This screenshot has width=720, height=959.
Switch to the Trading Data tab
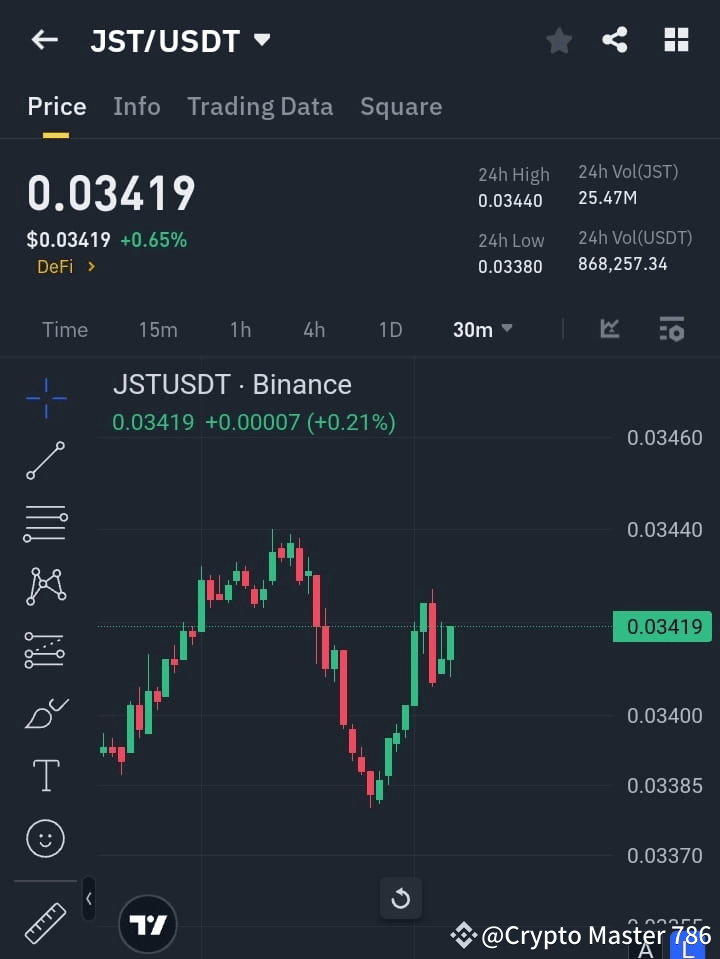pos(260,106)
